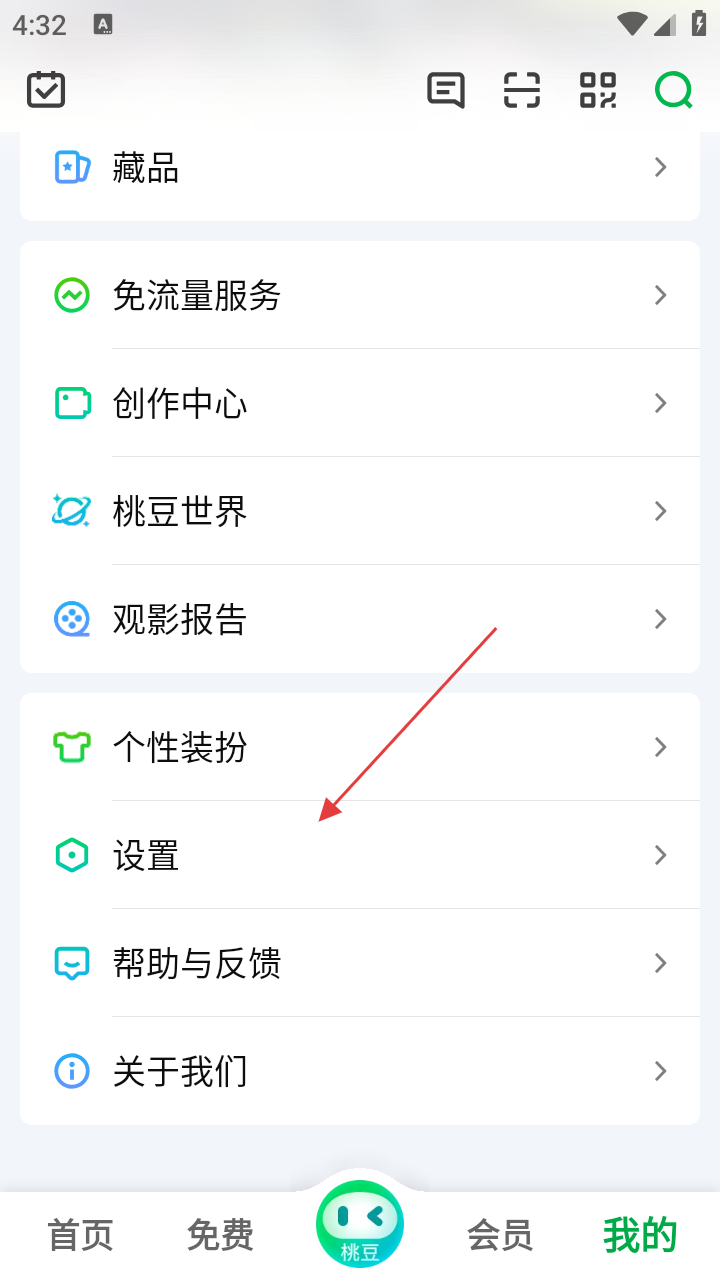Open 关于我们
Screen dimensions: 720x1280
coord(360,1072)
